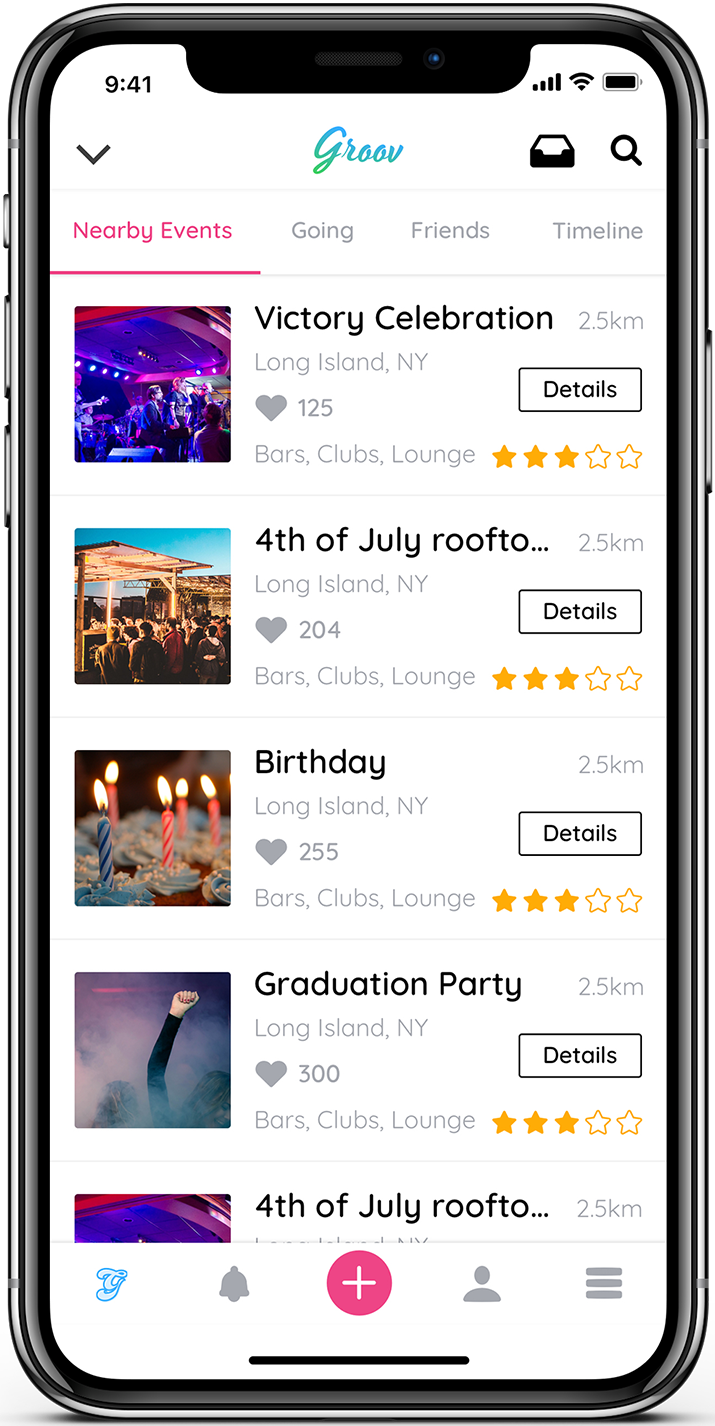The image size is (715, 1426).
Task: View Details for Victory Celebration
Action: [580, 390]
